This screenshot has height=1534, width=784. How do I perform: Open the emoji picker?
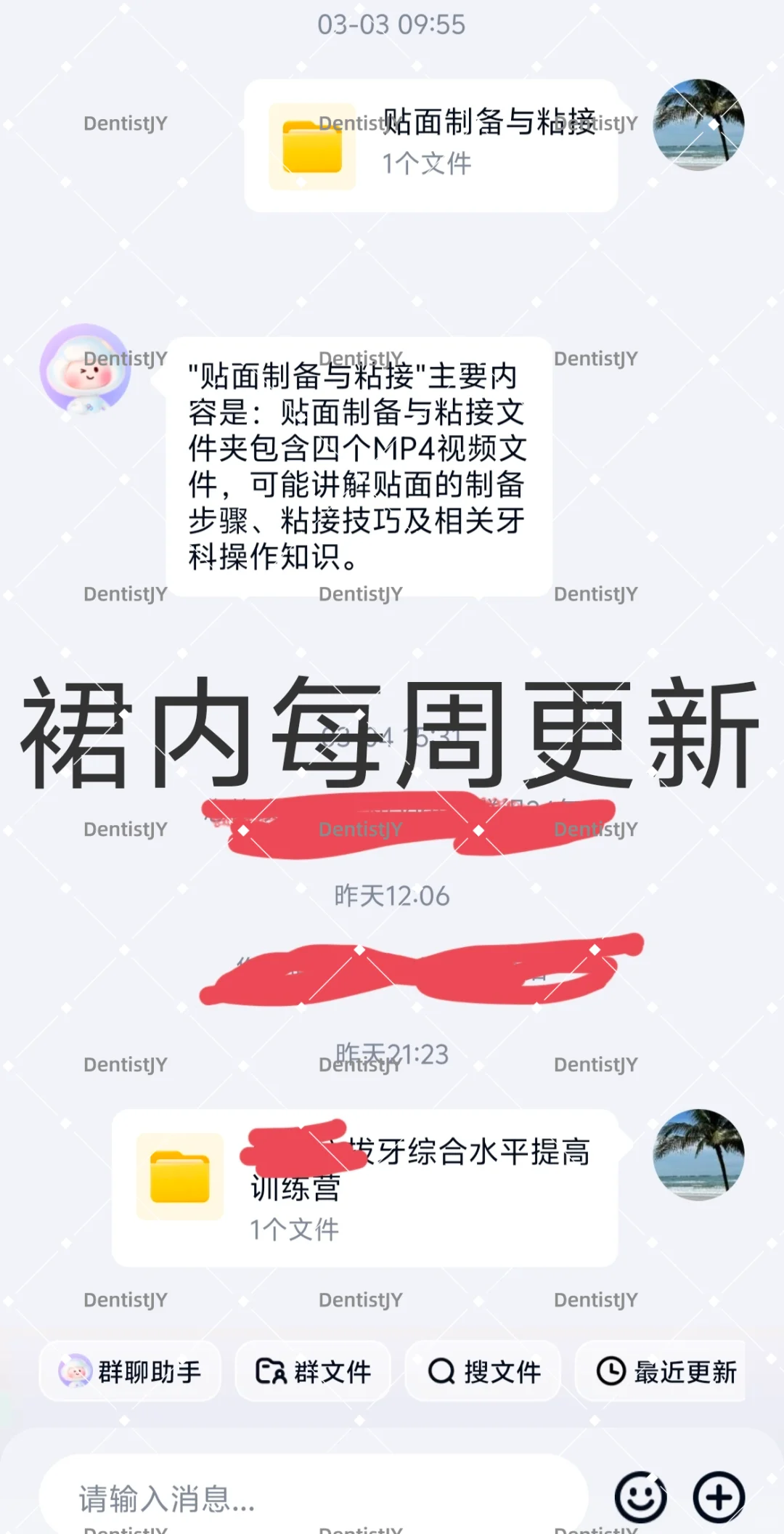click(x=641, y=1498)
